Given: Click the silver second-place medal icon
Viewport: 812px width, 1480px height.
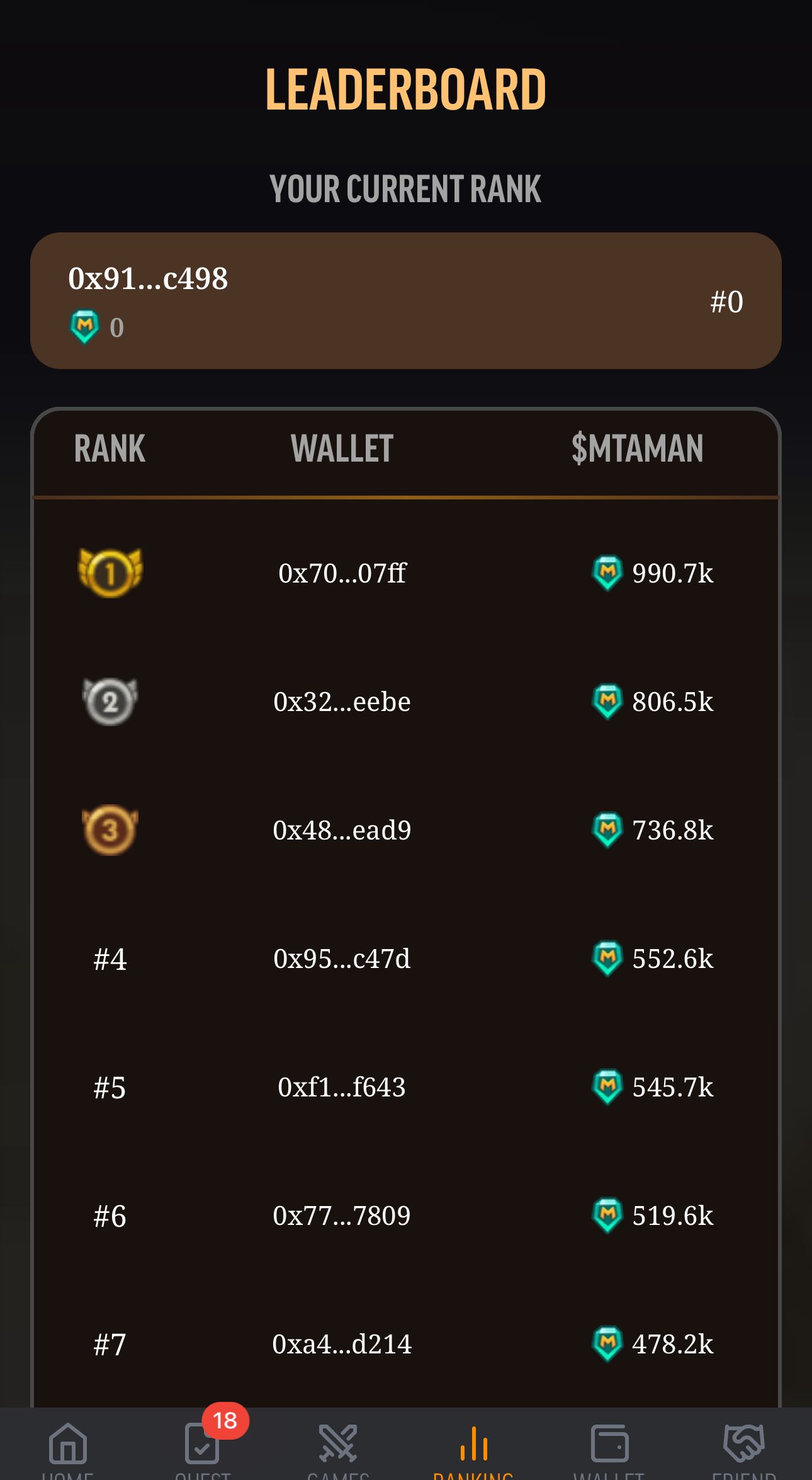Looking at the screenshot, I should pyautogui.click(x=110, y=702).
